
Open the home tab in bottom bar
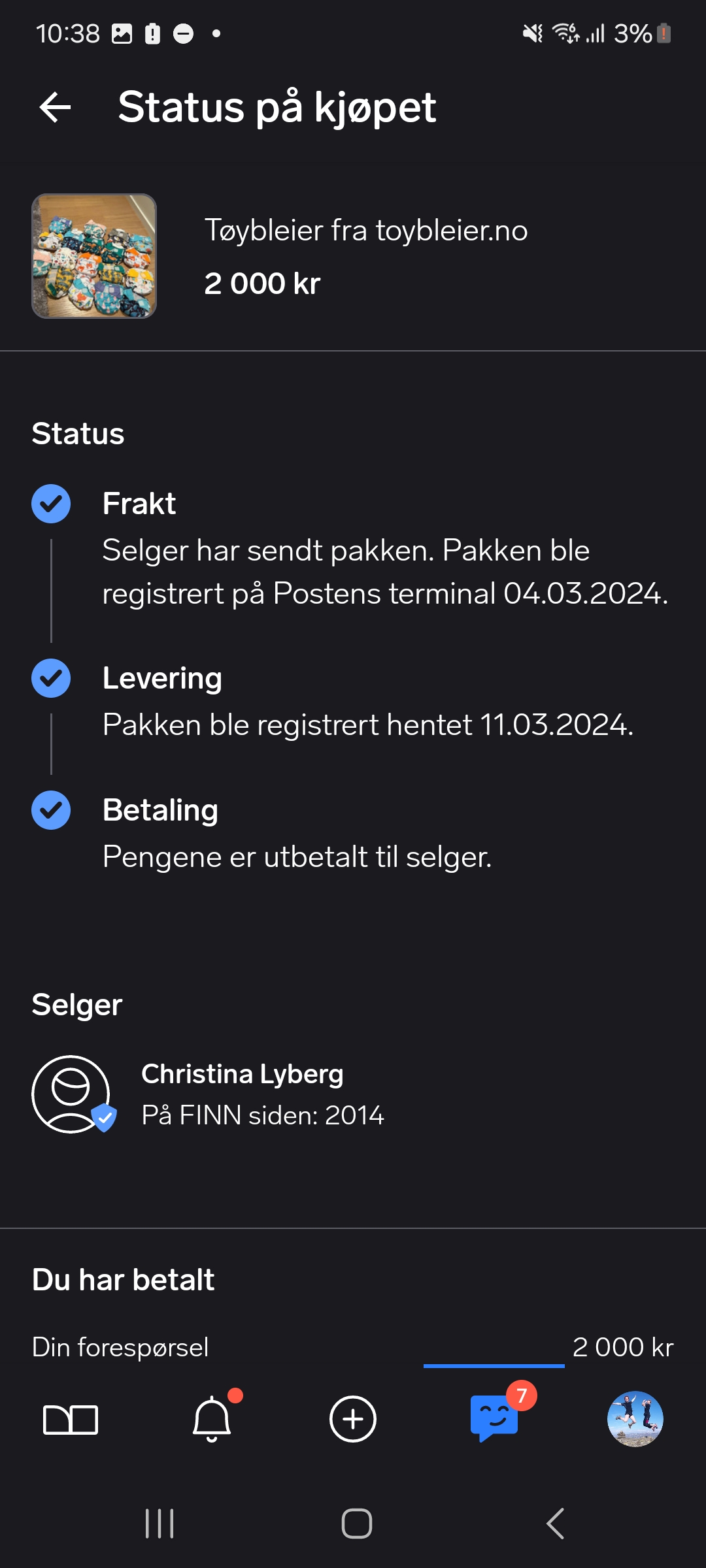(71, 1420)
